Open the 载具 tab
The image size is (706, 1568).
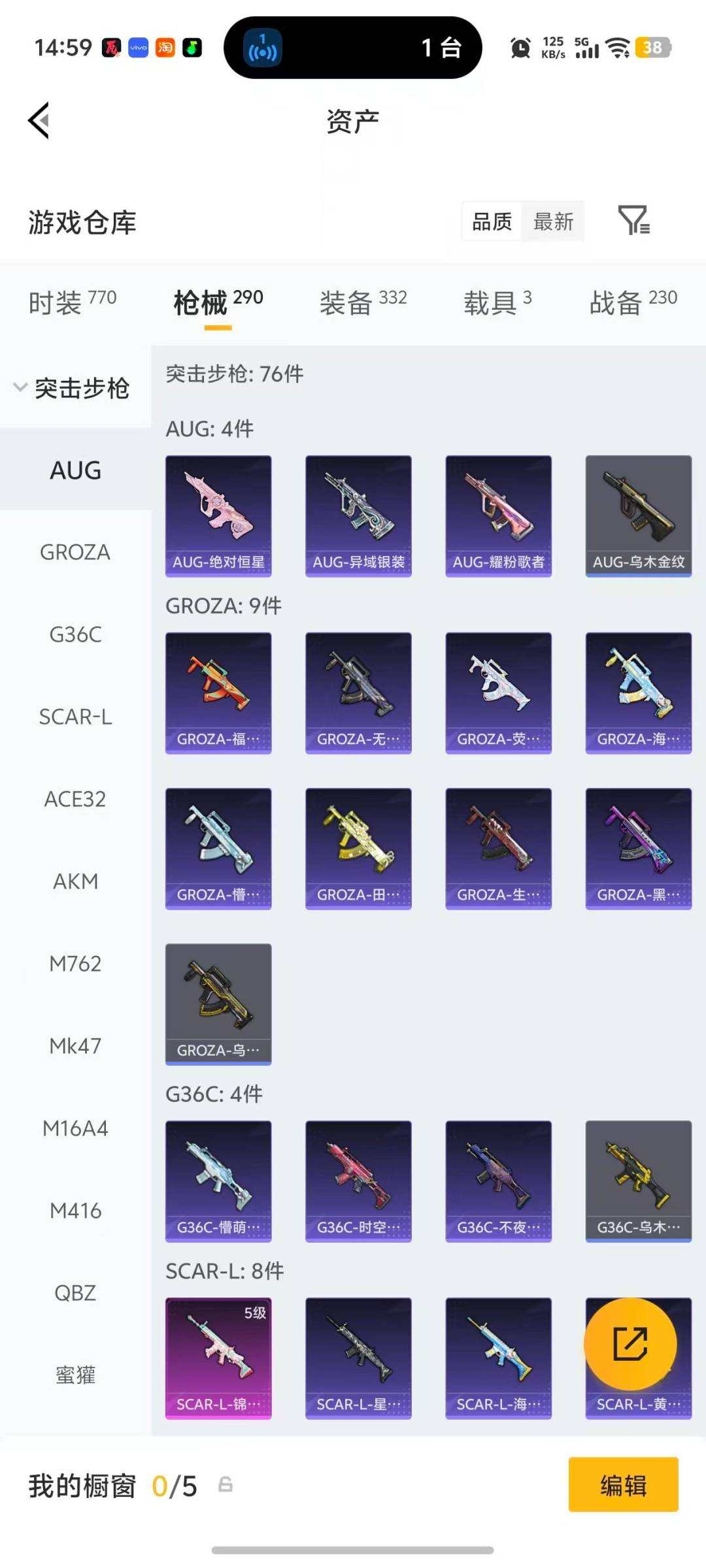point(497,302)
